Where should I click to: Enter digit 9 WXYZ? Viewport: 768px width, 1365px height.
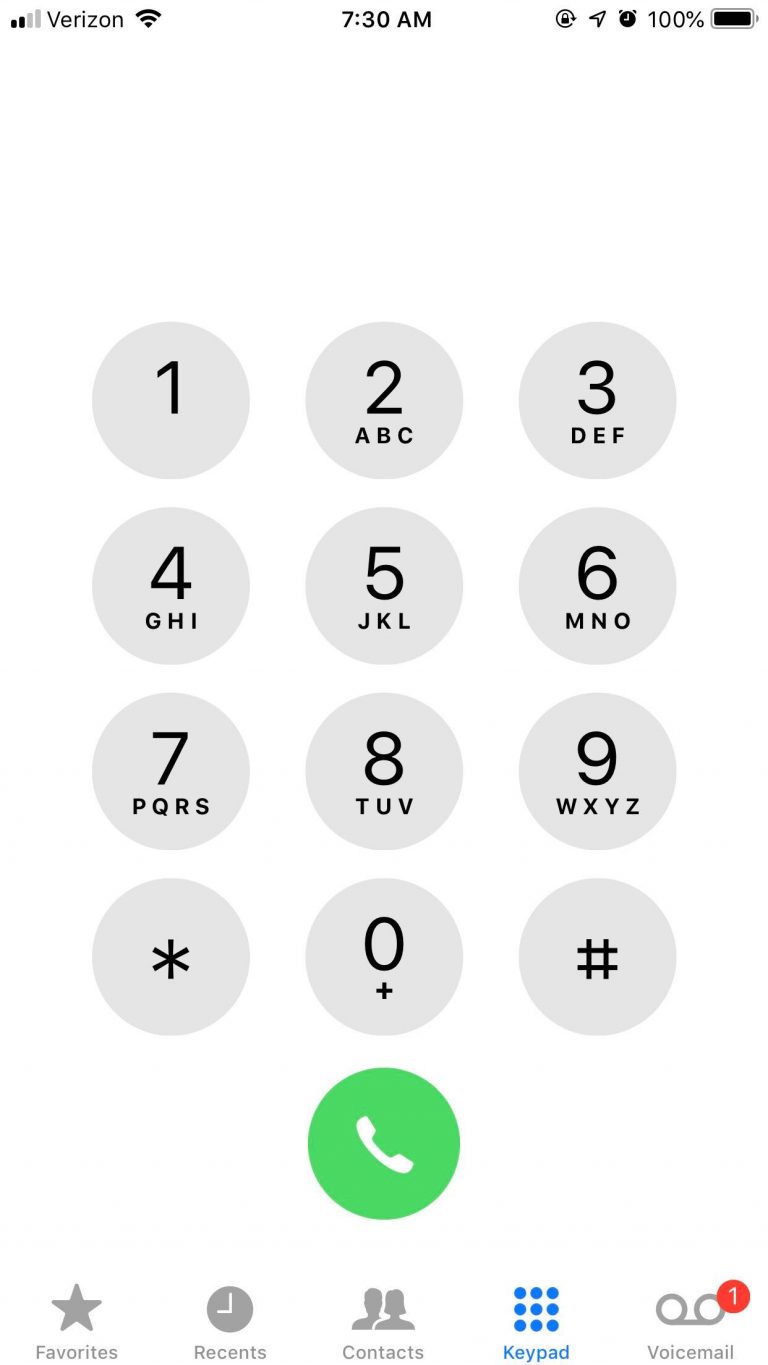coord(598,771)
